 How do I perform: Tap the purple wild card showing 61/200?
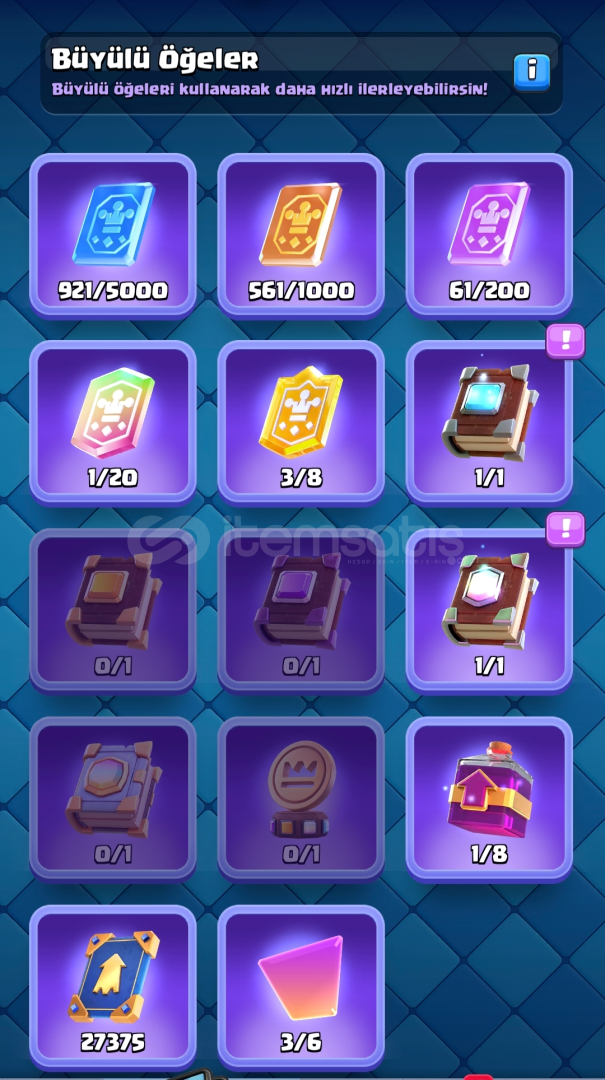click(489, 235)
